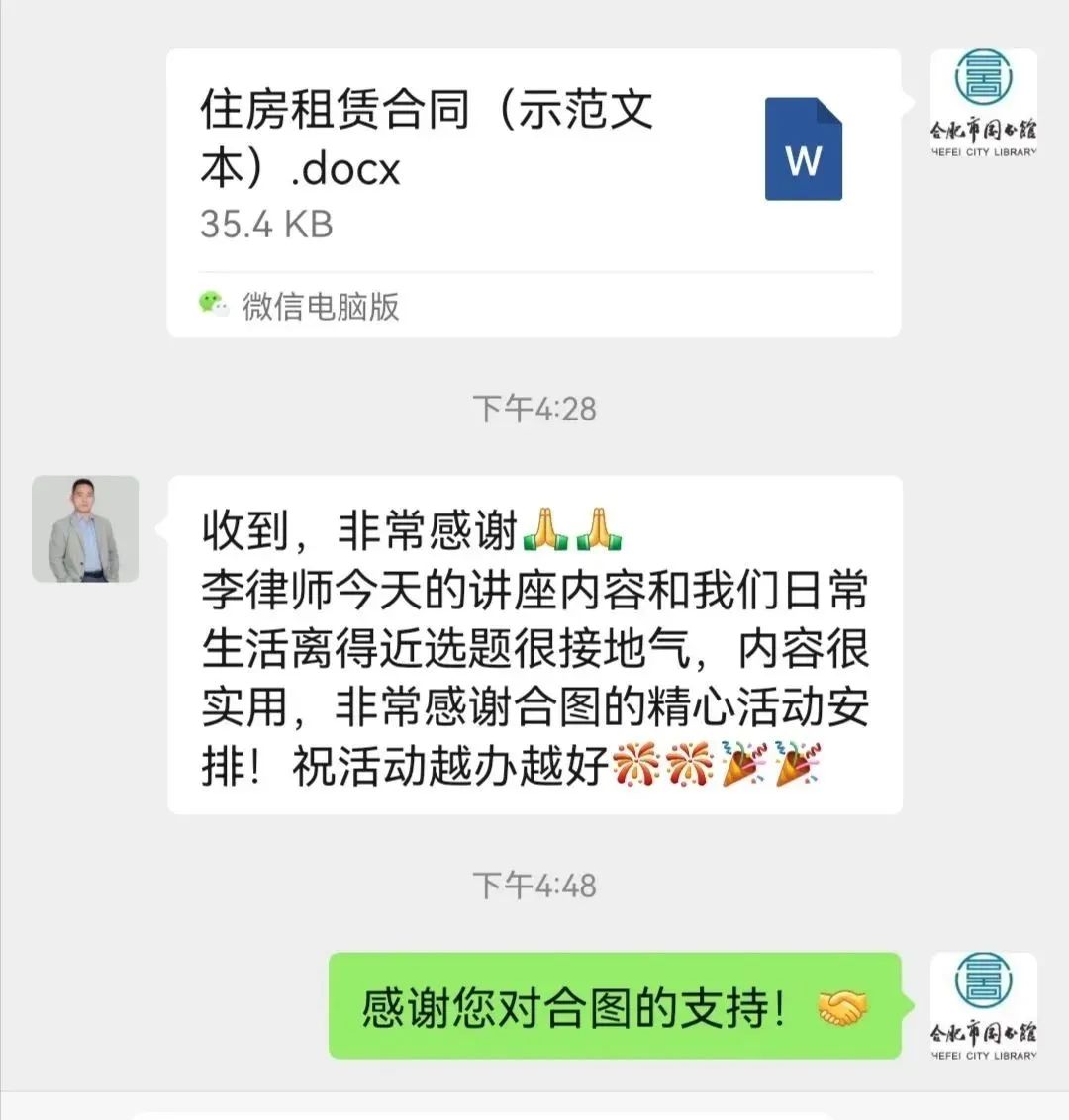This screenshot has height=1120, width=1069.
Task: Tap the library avatar beside the docx file
Action: click(983, 103)
